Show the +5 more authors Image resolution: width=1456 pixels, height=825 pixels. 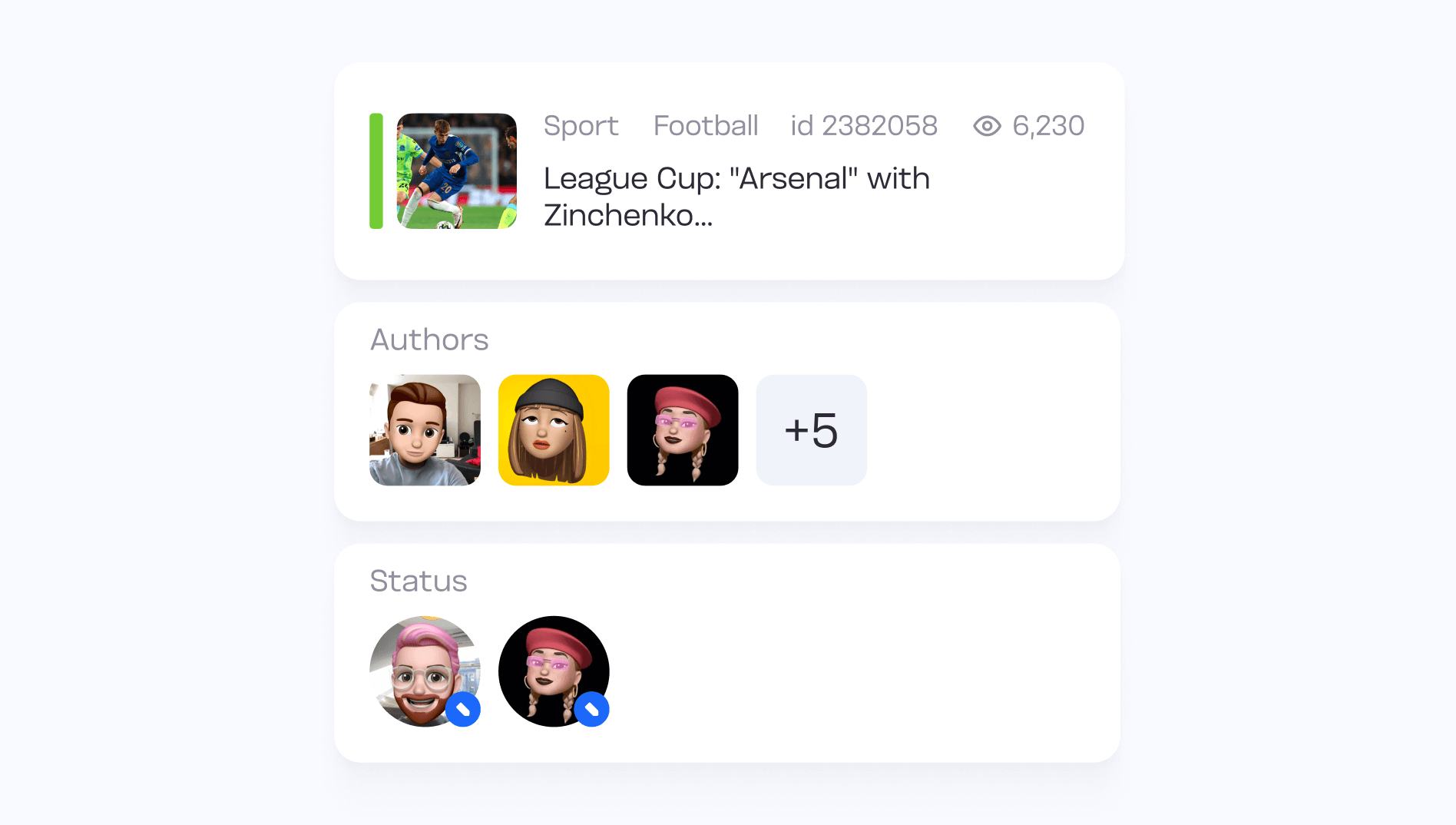tap(811, 430)
